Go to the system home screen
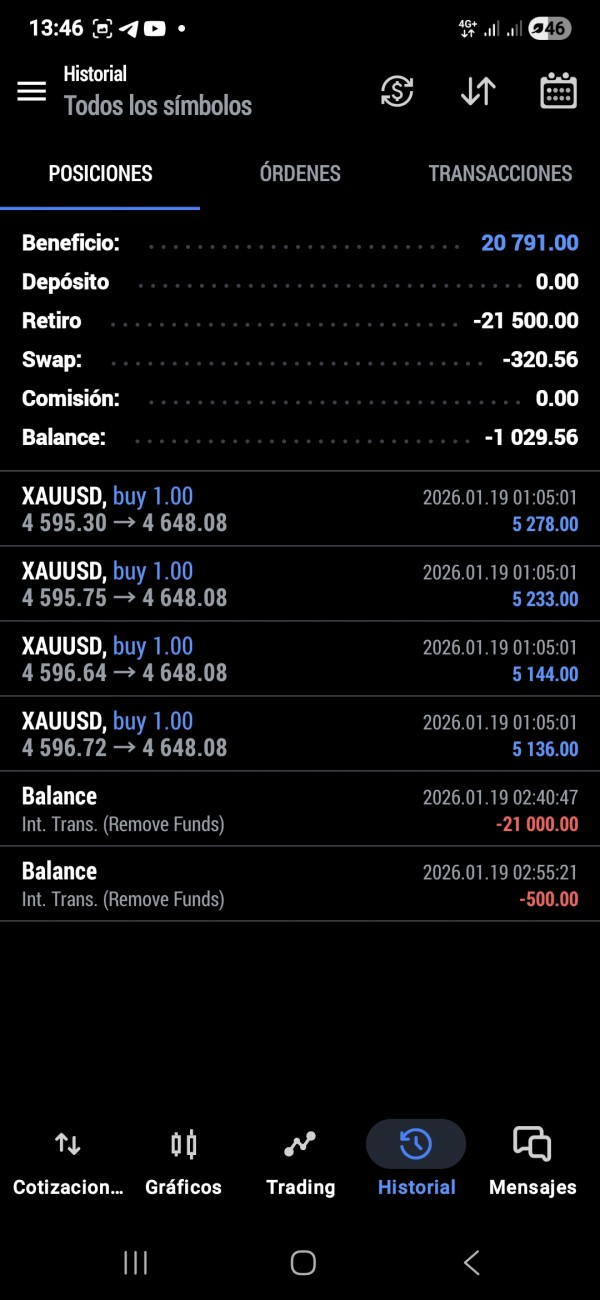 pos(303,1263)
